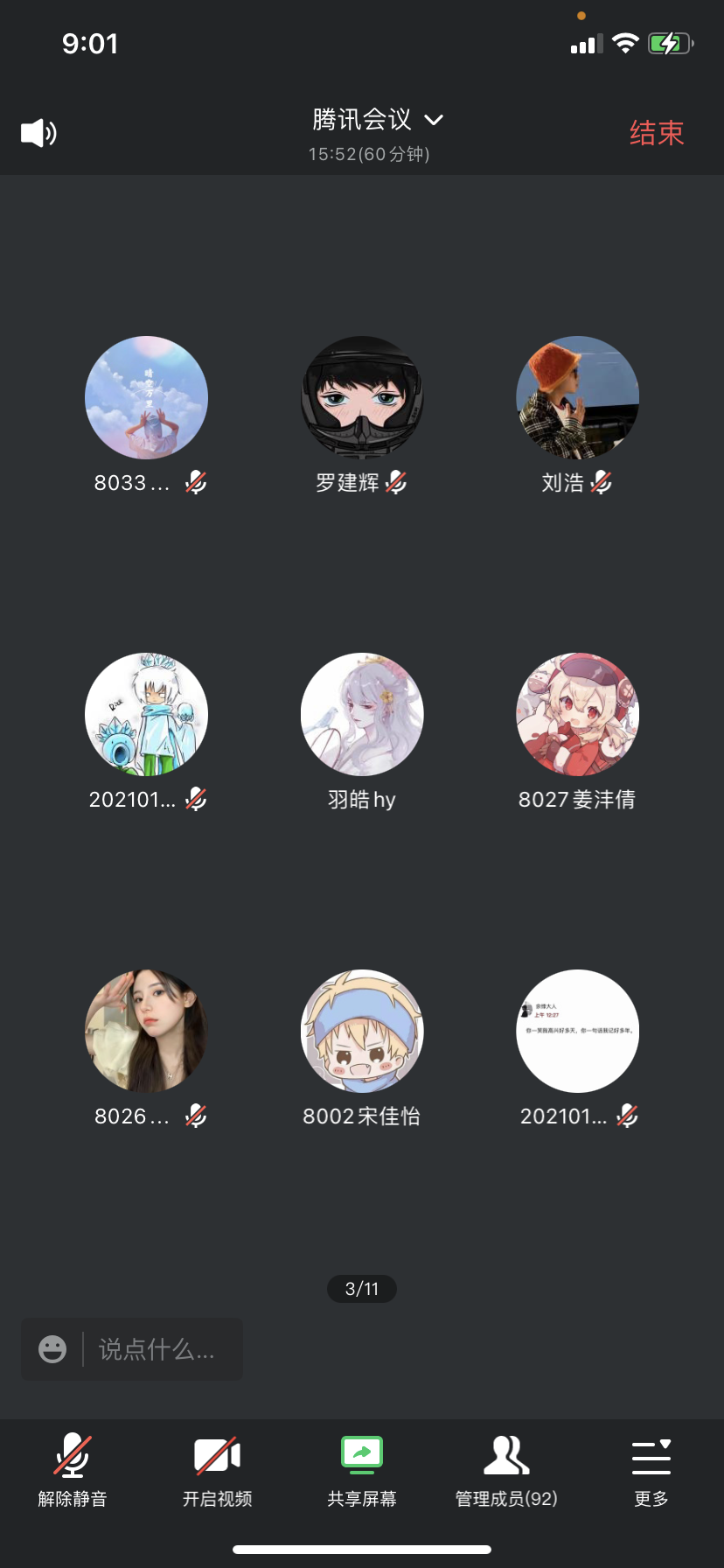
Task: Select participant 罗建辉
Action: click(x=362, y=398)
